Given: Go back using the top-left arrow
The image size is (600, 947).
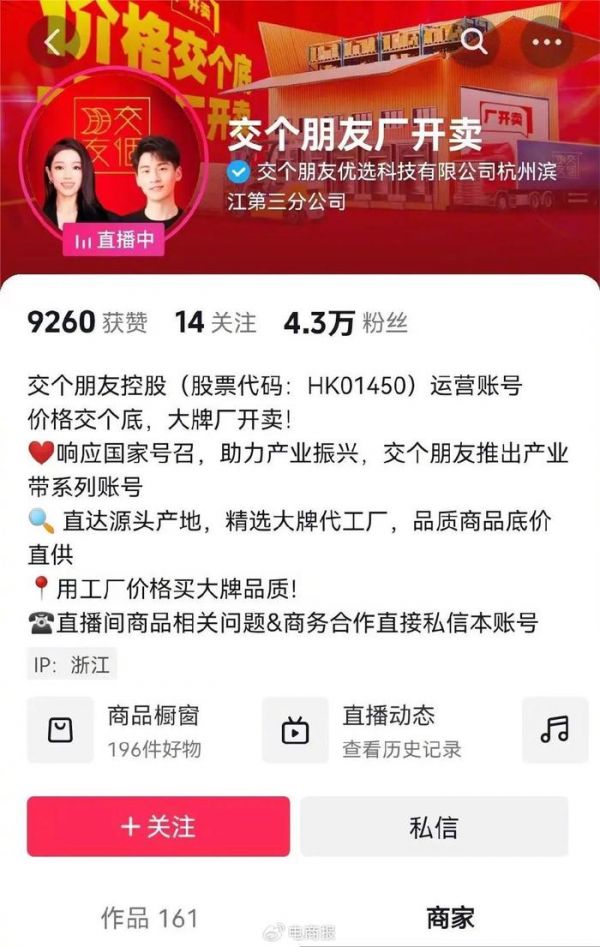Looking at the screenshot, I should 52,42.
